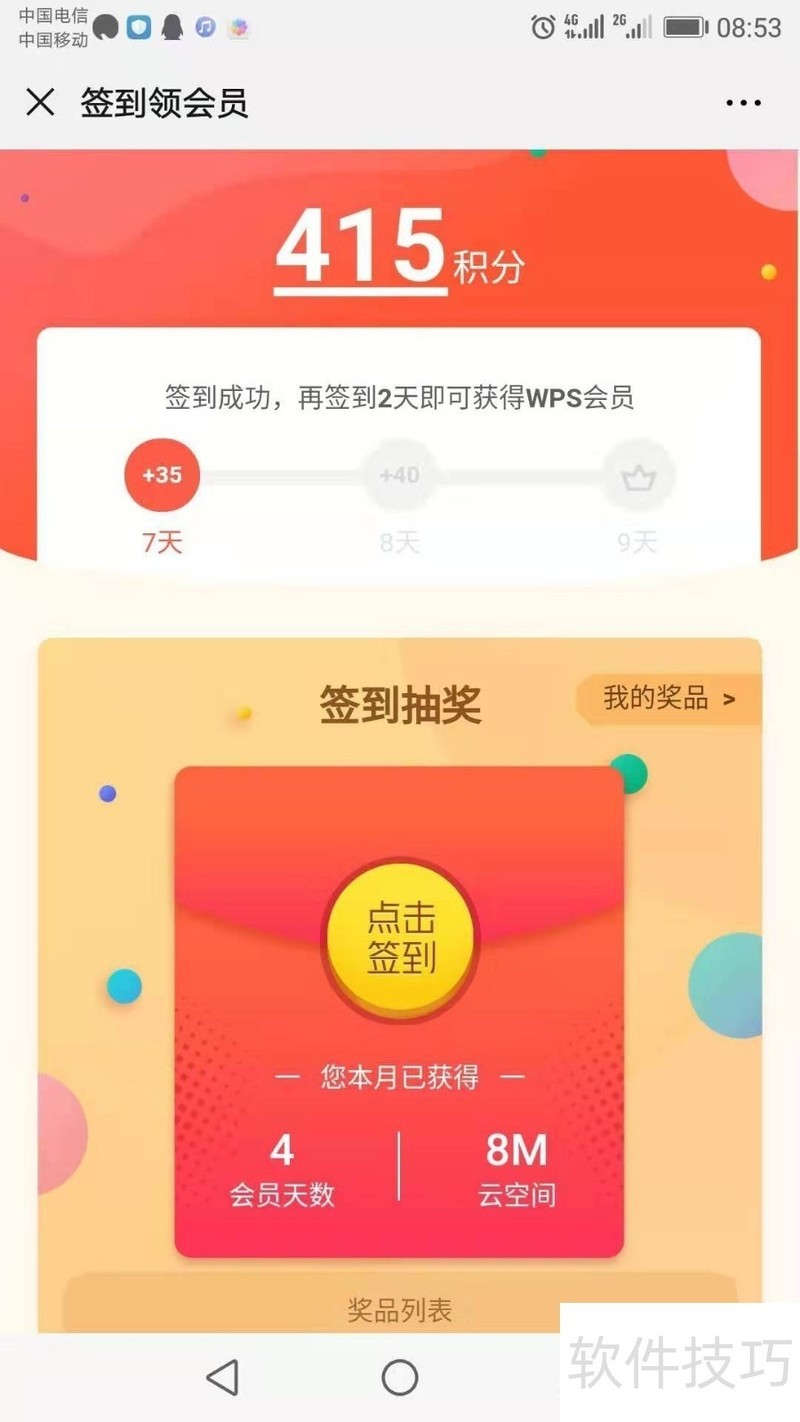Open the 奖品列表 section
Screen dimensions: 800x1422
[x=400, y=1309]
